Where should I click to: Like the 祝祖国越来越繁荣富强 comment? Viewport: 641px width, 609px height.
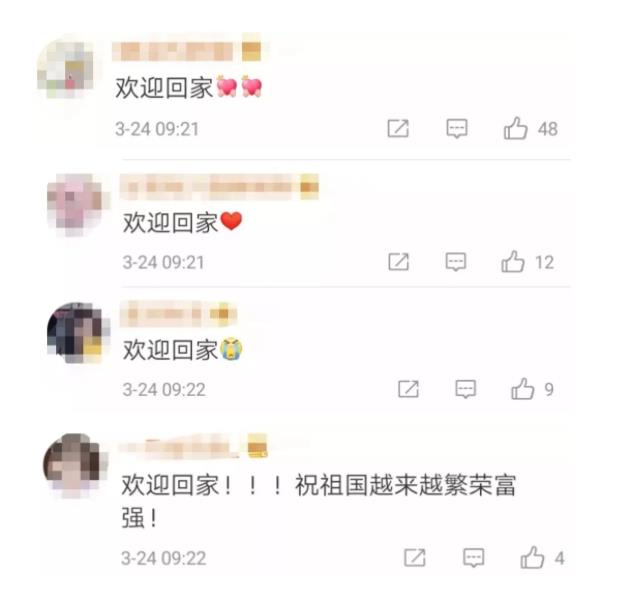(x=532, y=558)
